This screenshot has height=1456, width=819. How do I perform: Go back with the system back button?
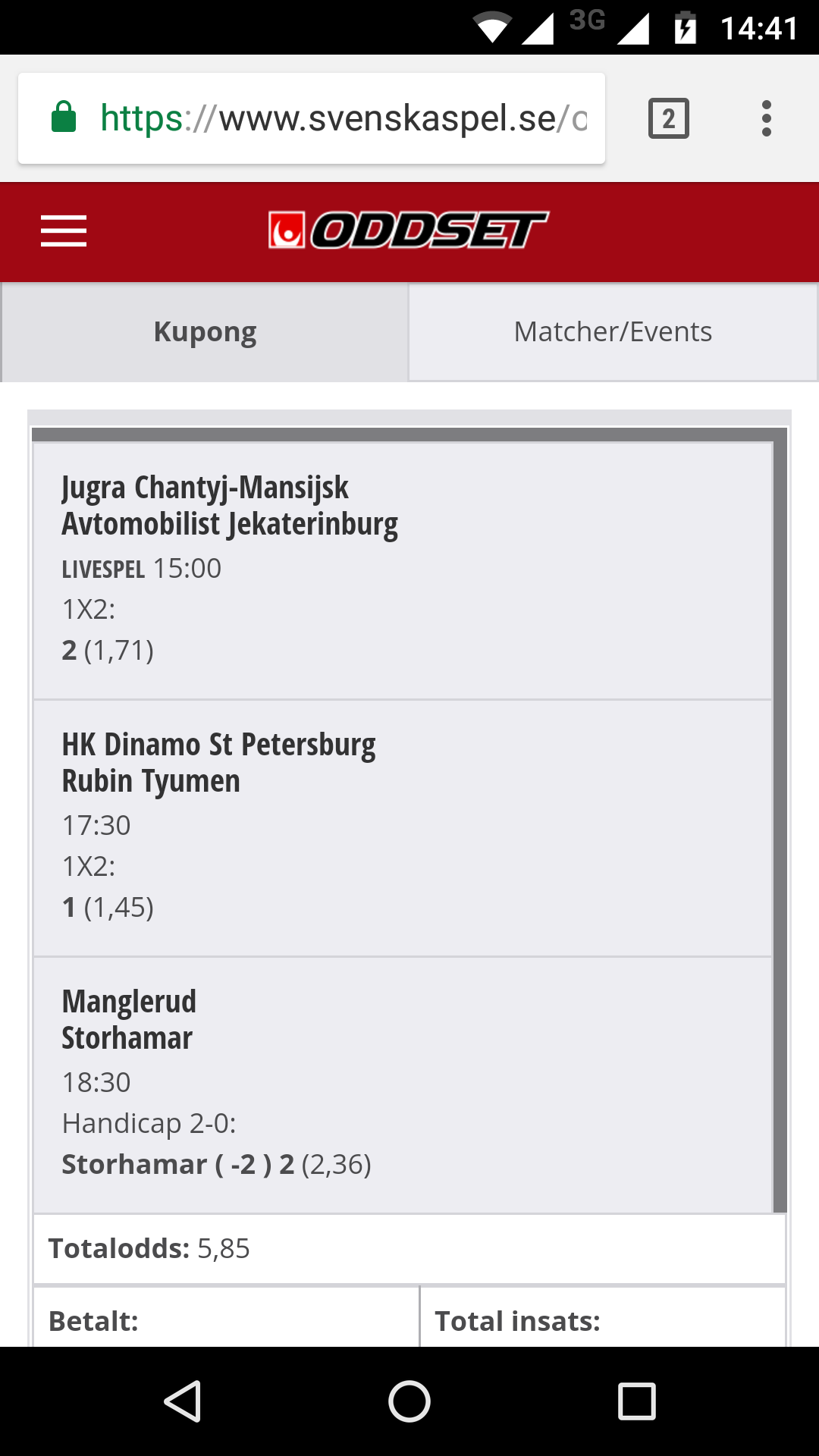pyautogui.click(x=183, y=1401)
